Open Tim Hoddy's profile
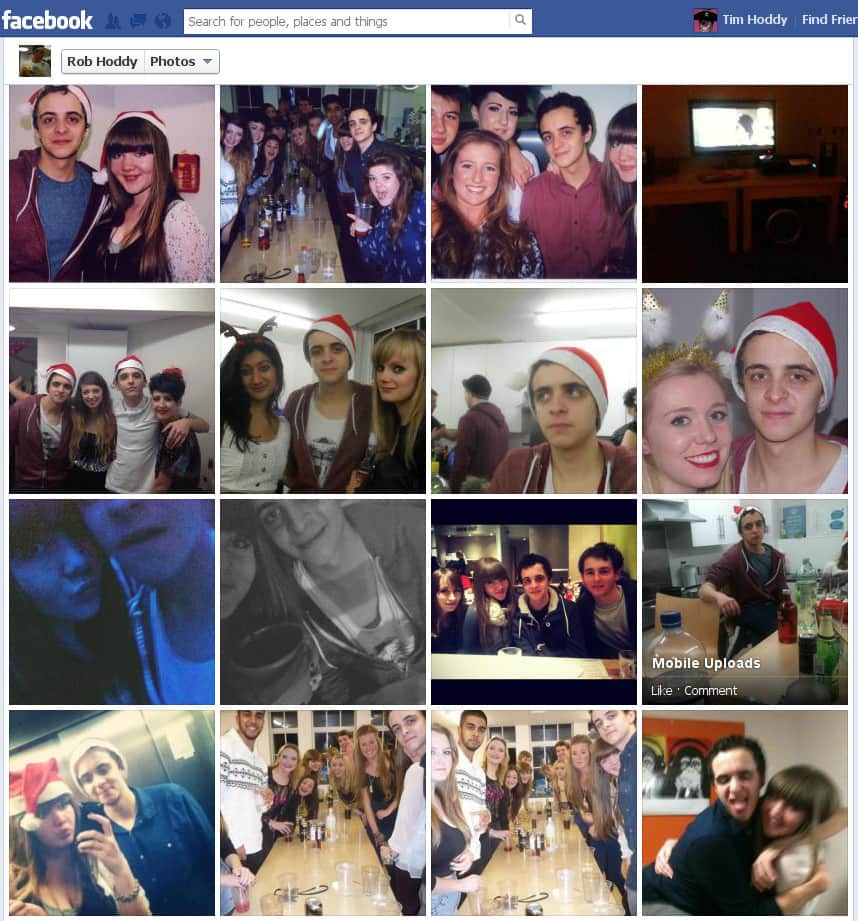858x921 pixels. pyautogui.click(x=740, y=20)
